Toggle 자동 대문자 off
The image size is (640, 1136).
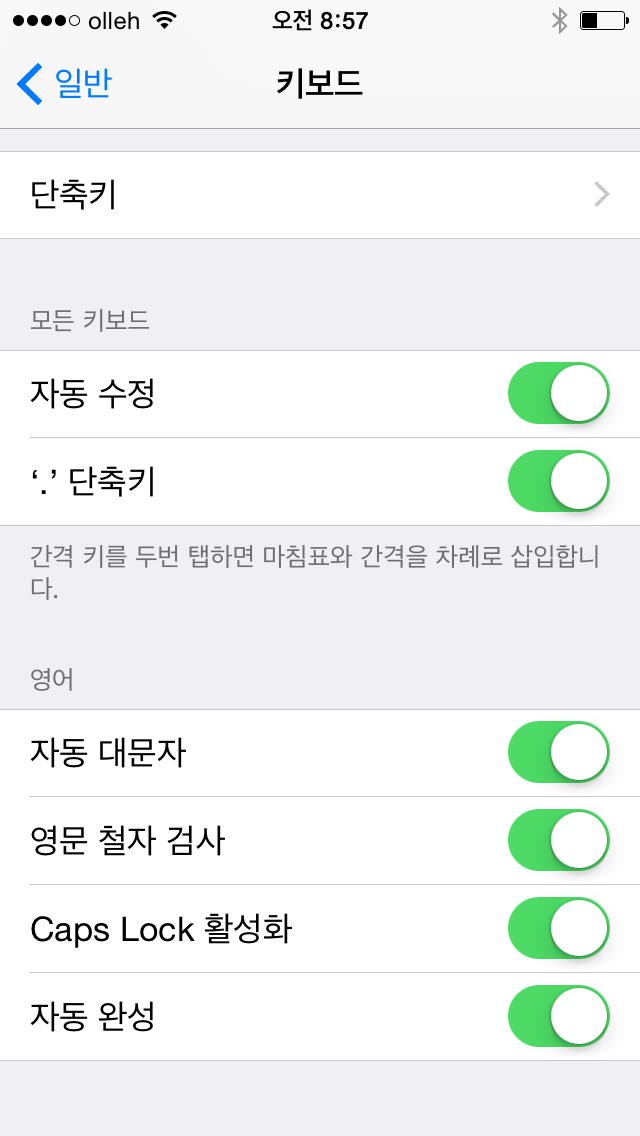(559, 752)
